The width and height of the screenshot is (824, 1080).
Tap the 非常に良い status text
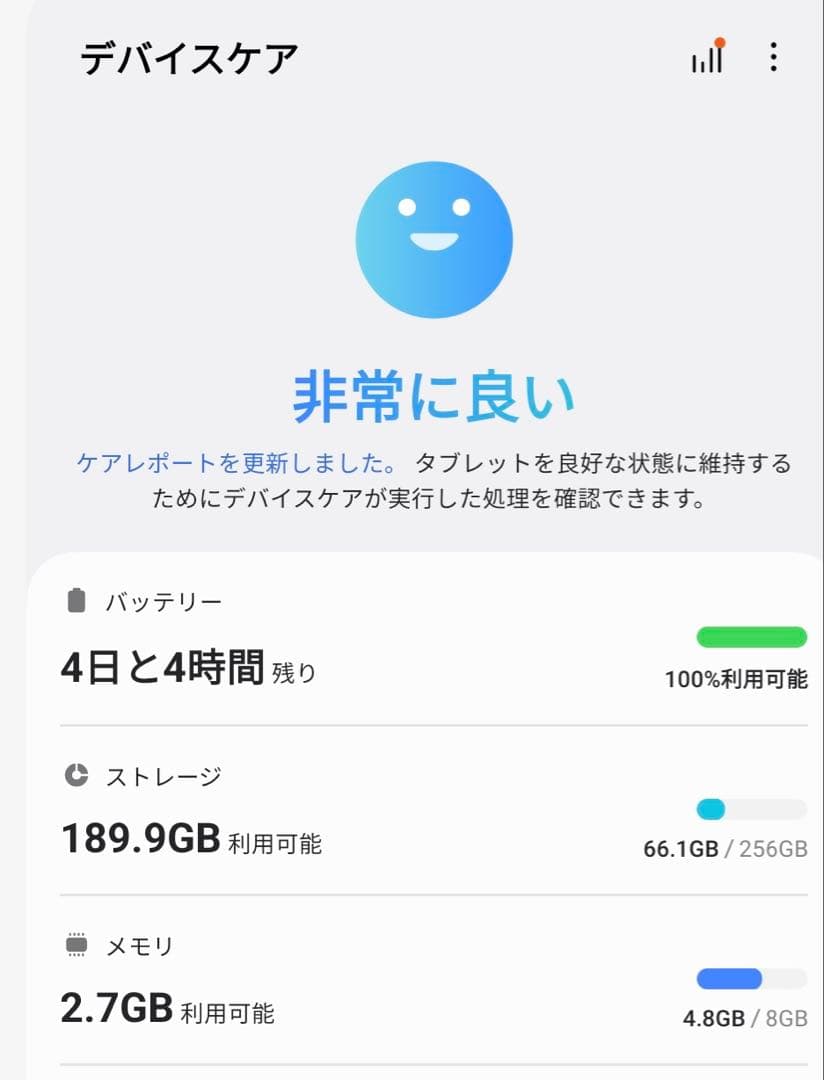[x=434, y=394]
